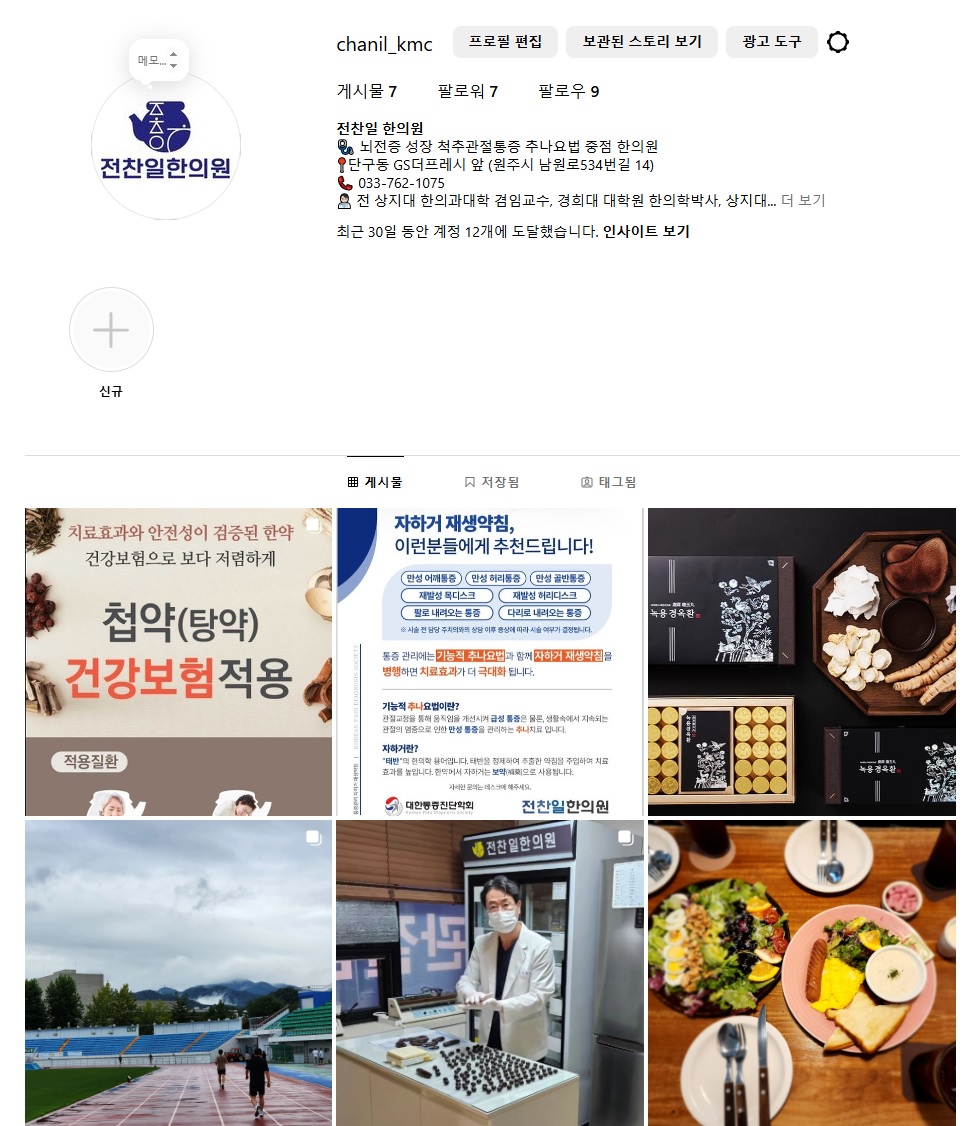Open the 녹용경옥환 product photo post
The width and height of the screenshot is (978, 1126).
tap(802, 662)
